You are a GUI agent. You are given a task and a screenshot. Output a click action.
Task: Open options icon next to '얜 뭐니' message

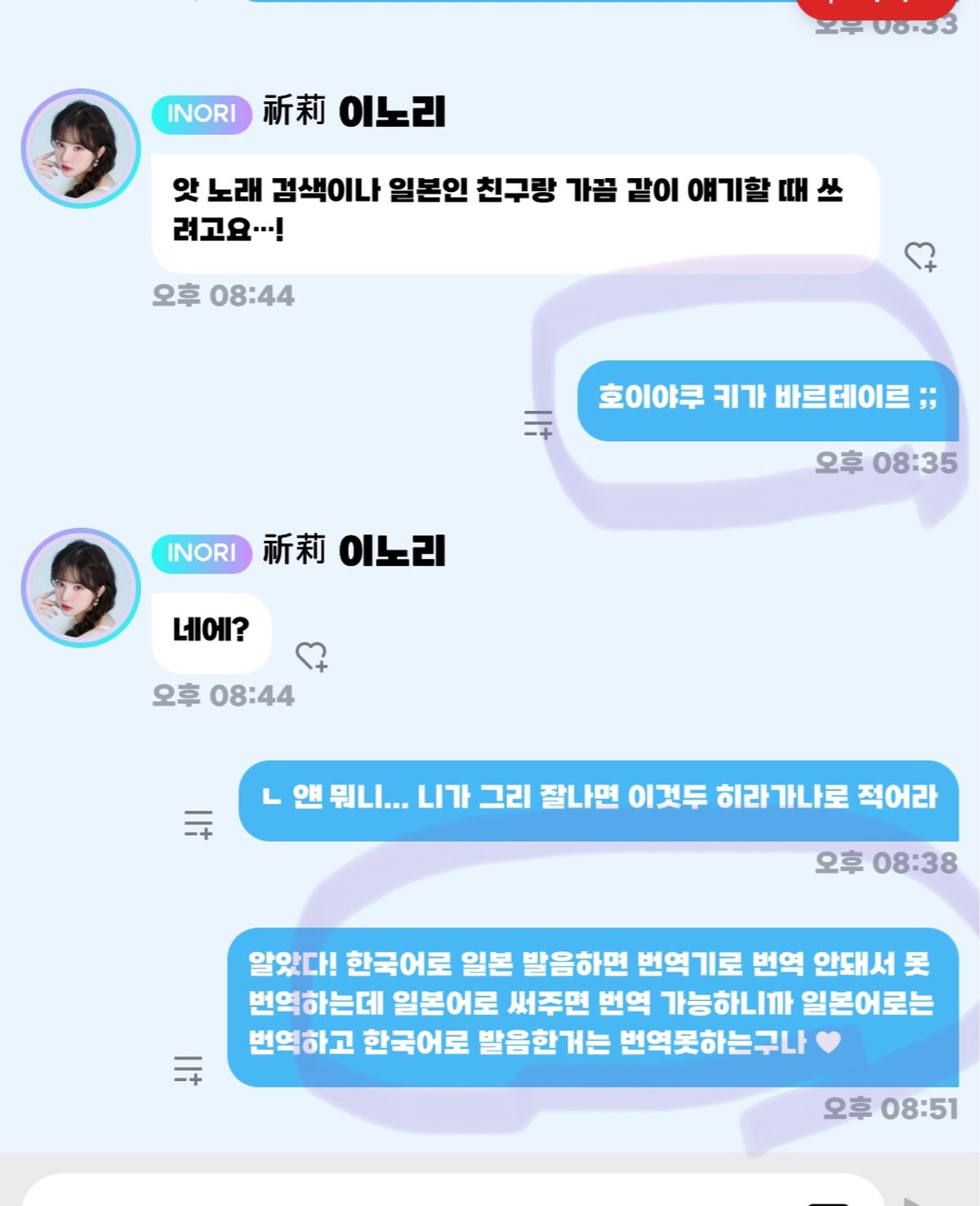point(198,824)
